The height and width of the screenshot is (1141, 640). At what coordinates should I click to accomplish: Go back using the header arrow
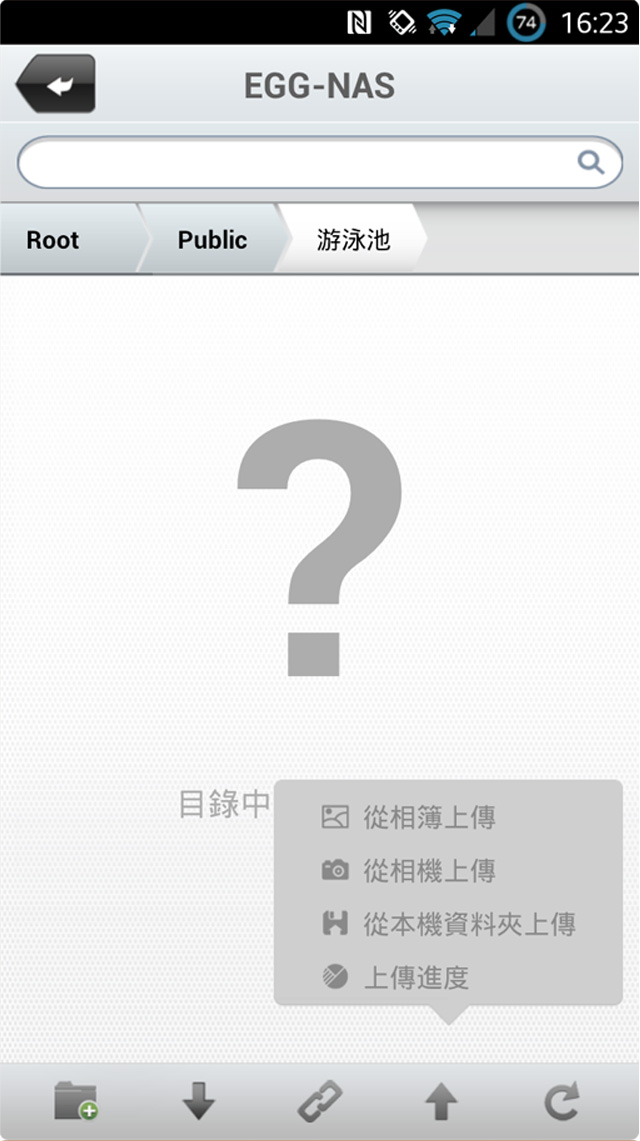click(x=56, y=84)
